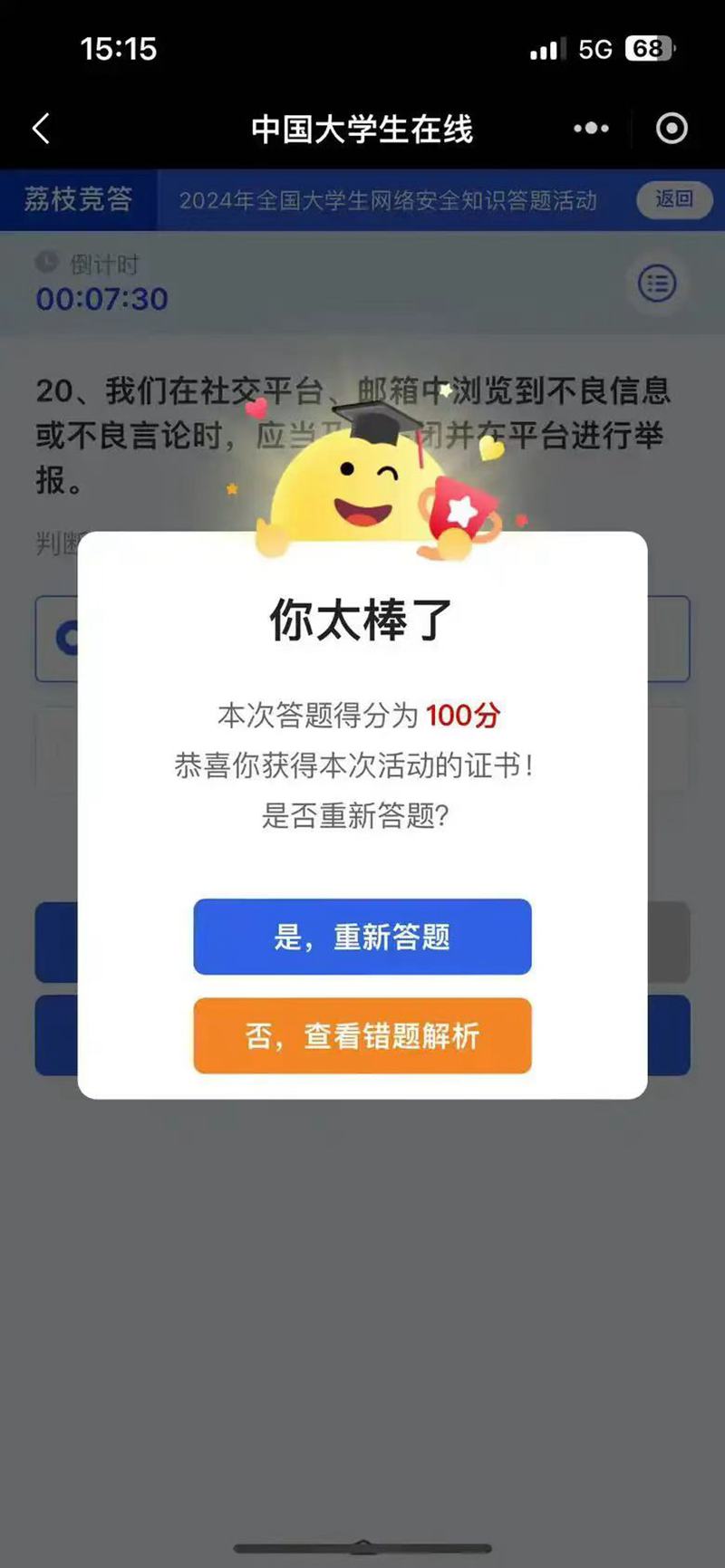This screenshot has width=725, height=1568.
Task: Open the more options (…) menu
Action: click(589, 128)
